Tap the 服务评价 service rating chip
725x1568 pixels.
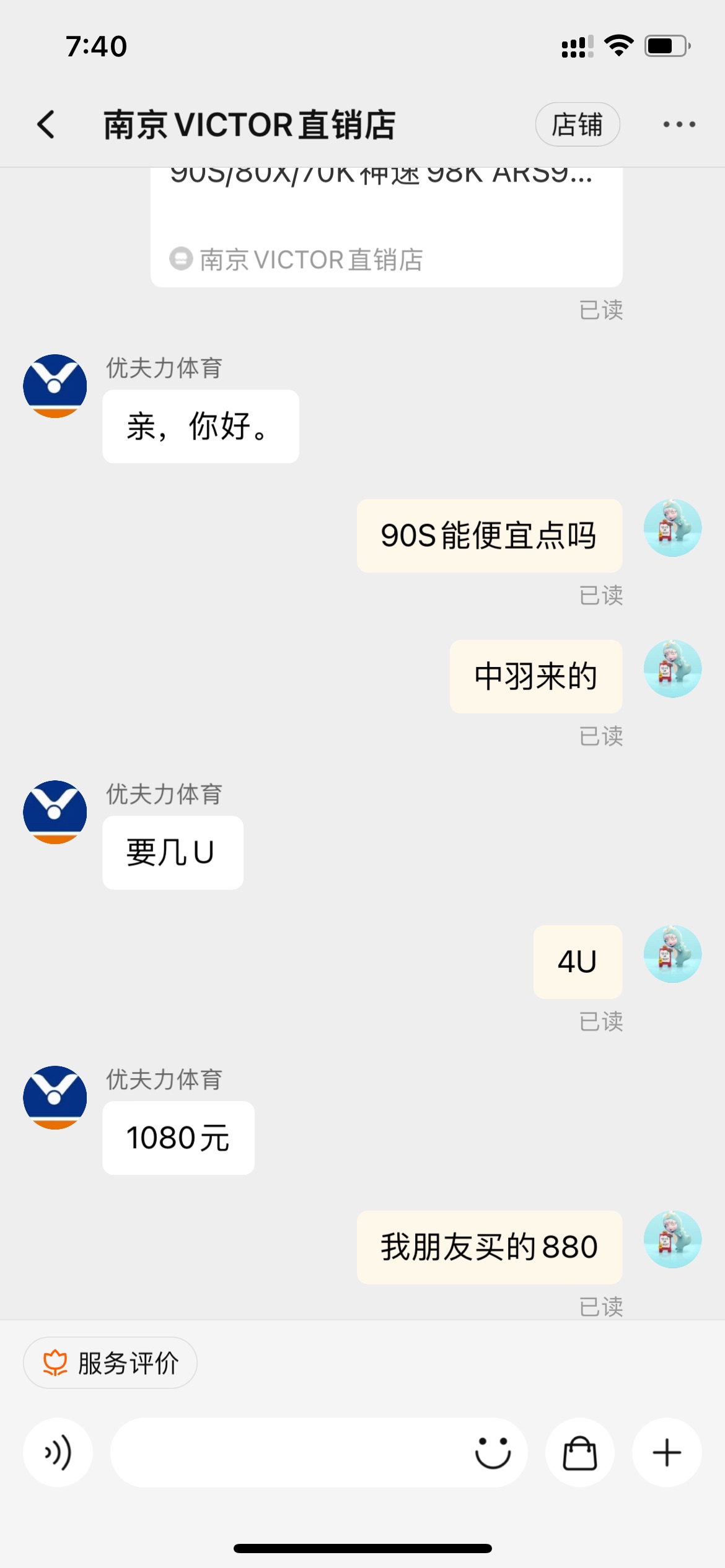110,1363
